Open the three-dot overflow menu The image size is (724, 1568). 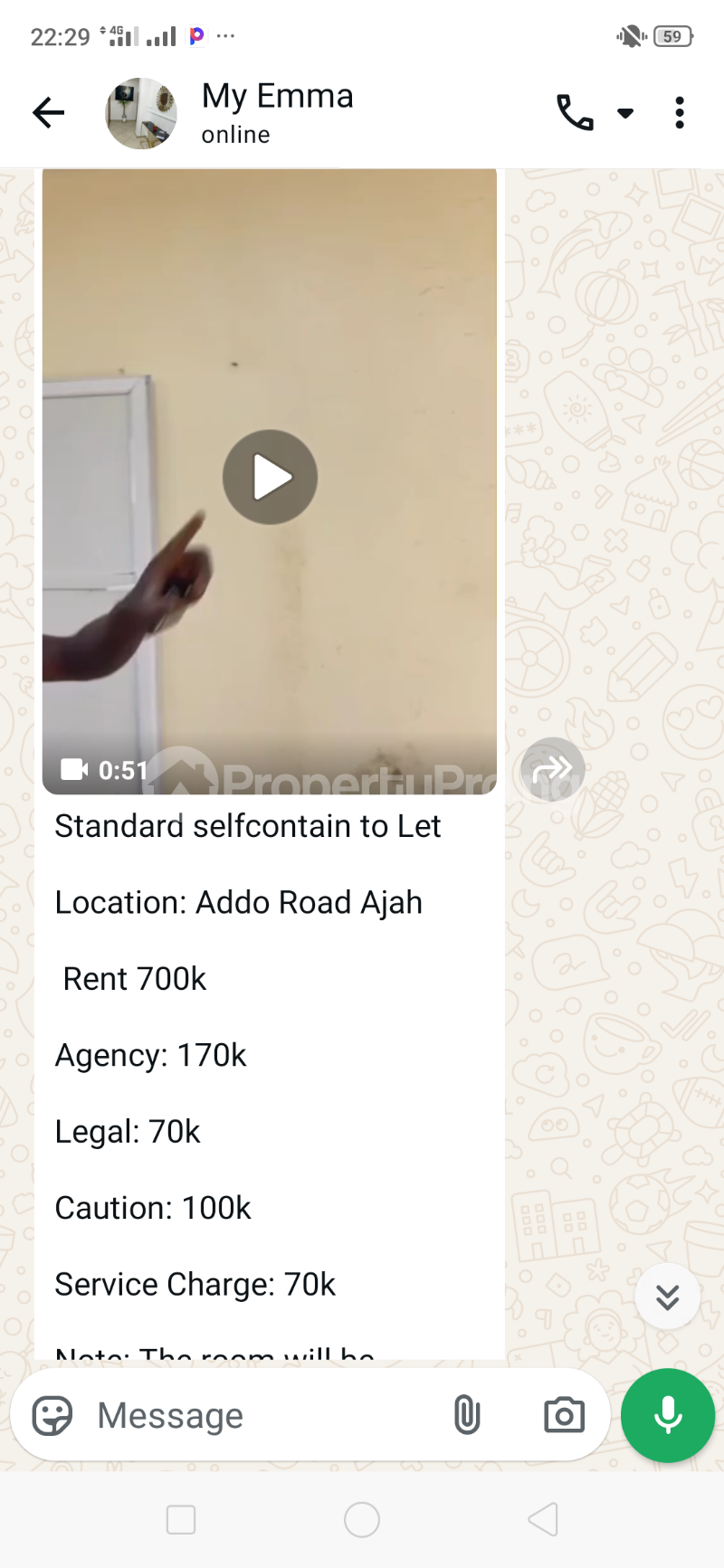point(679,112)
